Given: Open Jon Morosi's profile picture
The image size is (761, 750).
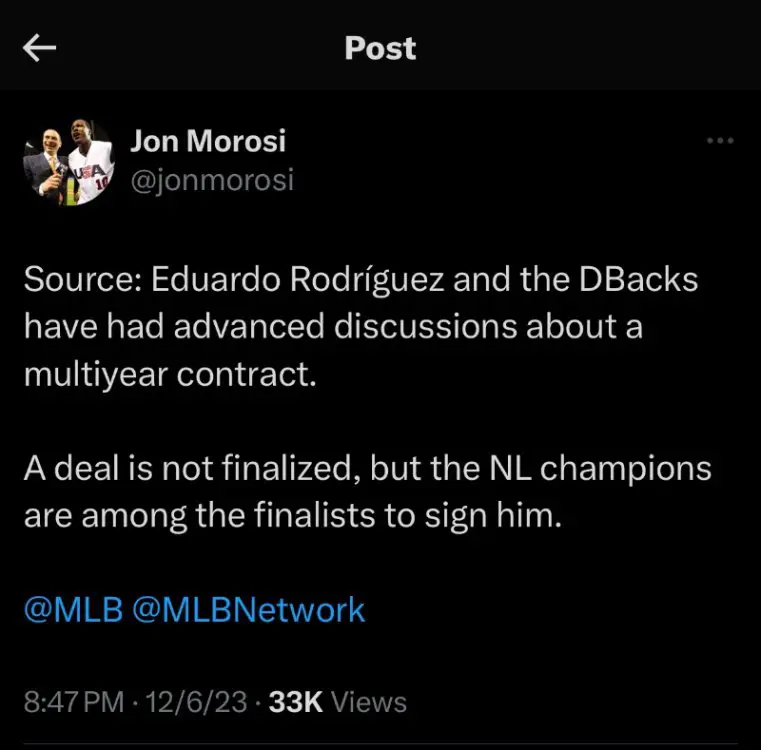Looking at the screenshot, I should click(x=69, y=163).
